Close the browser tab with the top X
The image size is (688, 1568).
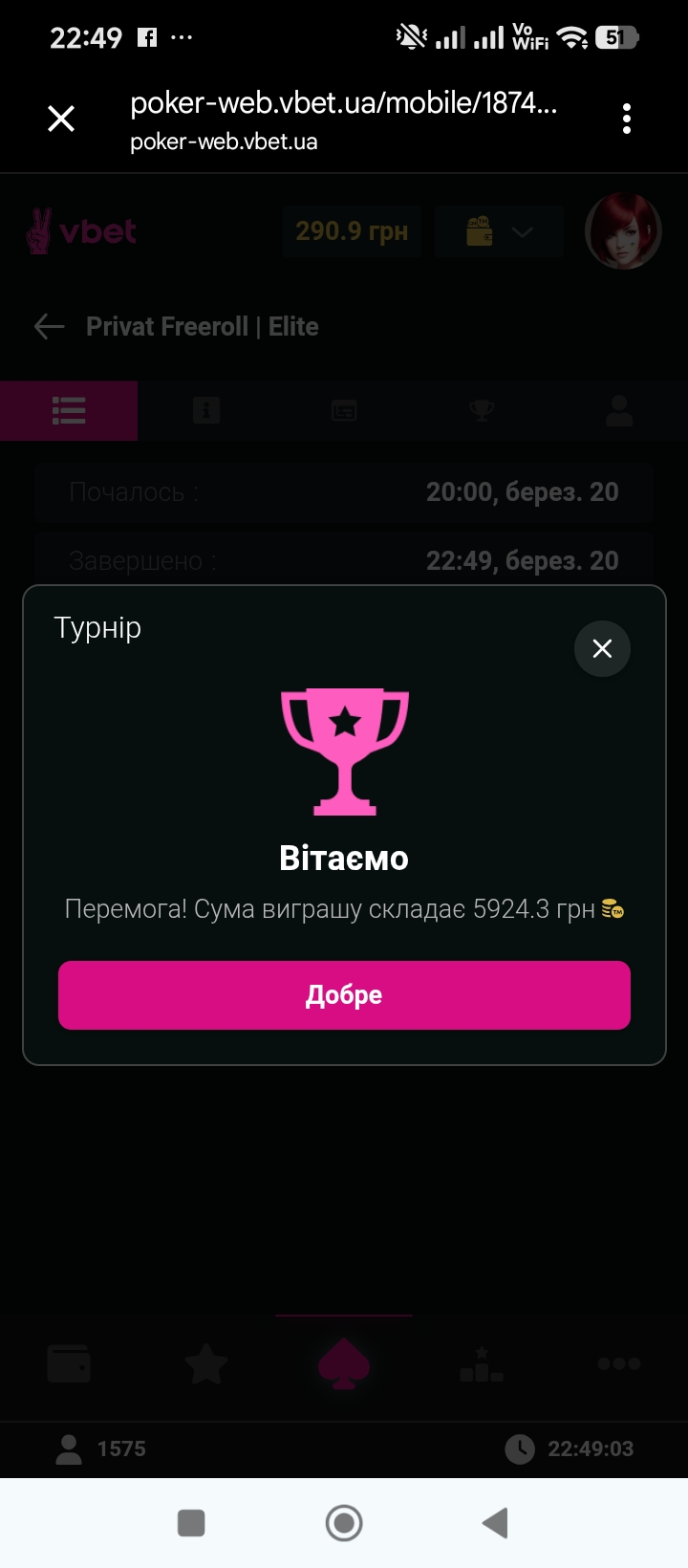point(61,119)
